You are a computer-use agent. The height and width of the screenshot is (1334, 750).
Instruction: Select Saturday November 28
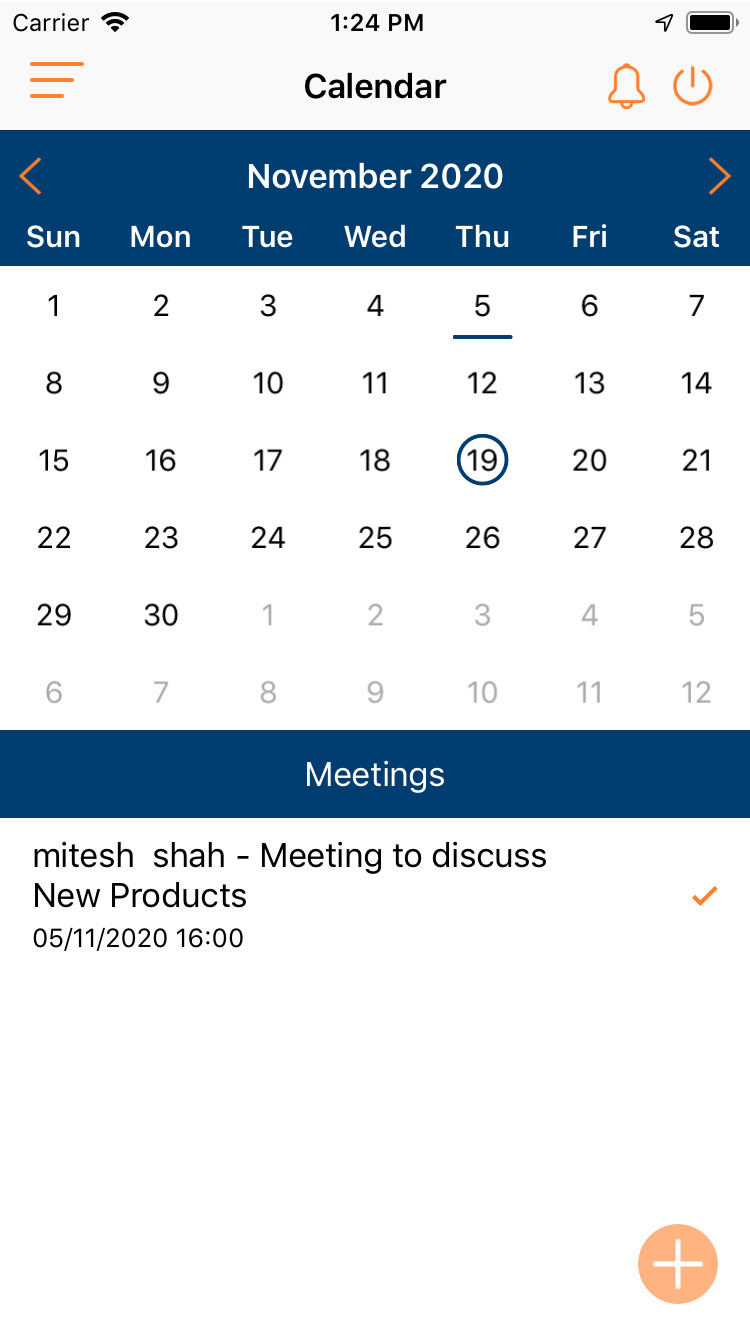tap(696, 538)
